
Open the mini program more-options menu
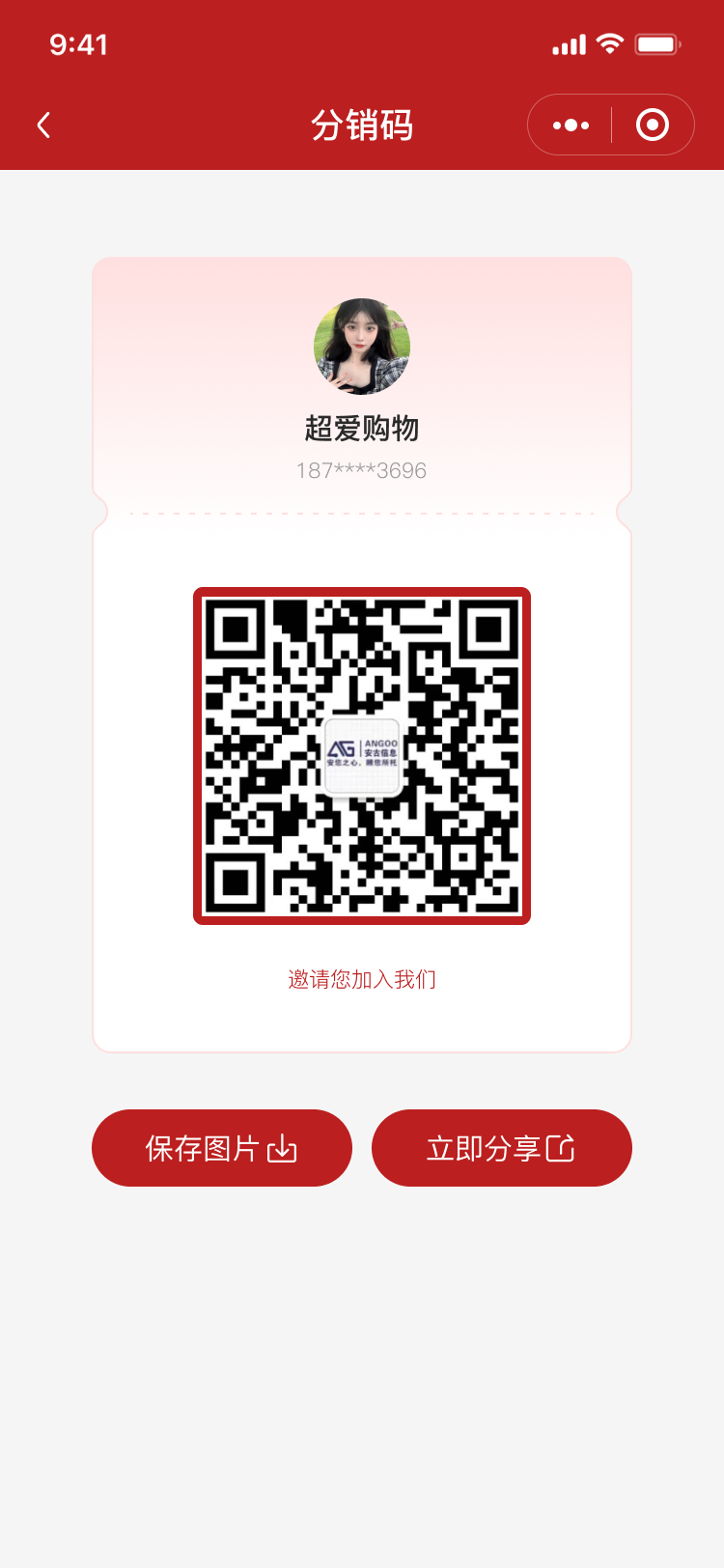(571, 125)
